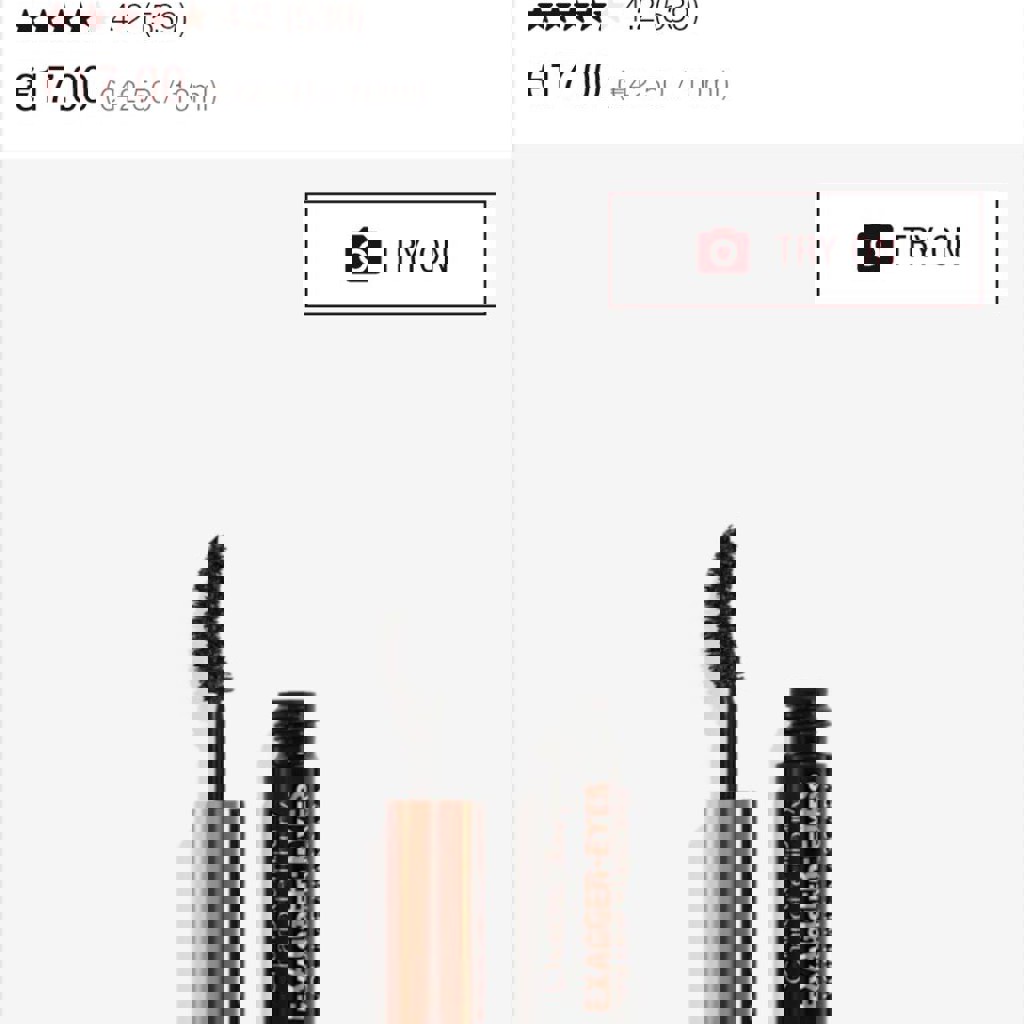Tap TRY ON on the left mascara card

(x=400, y=253)
